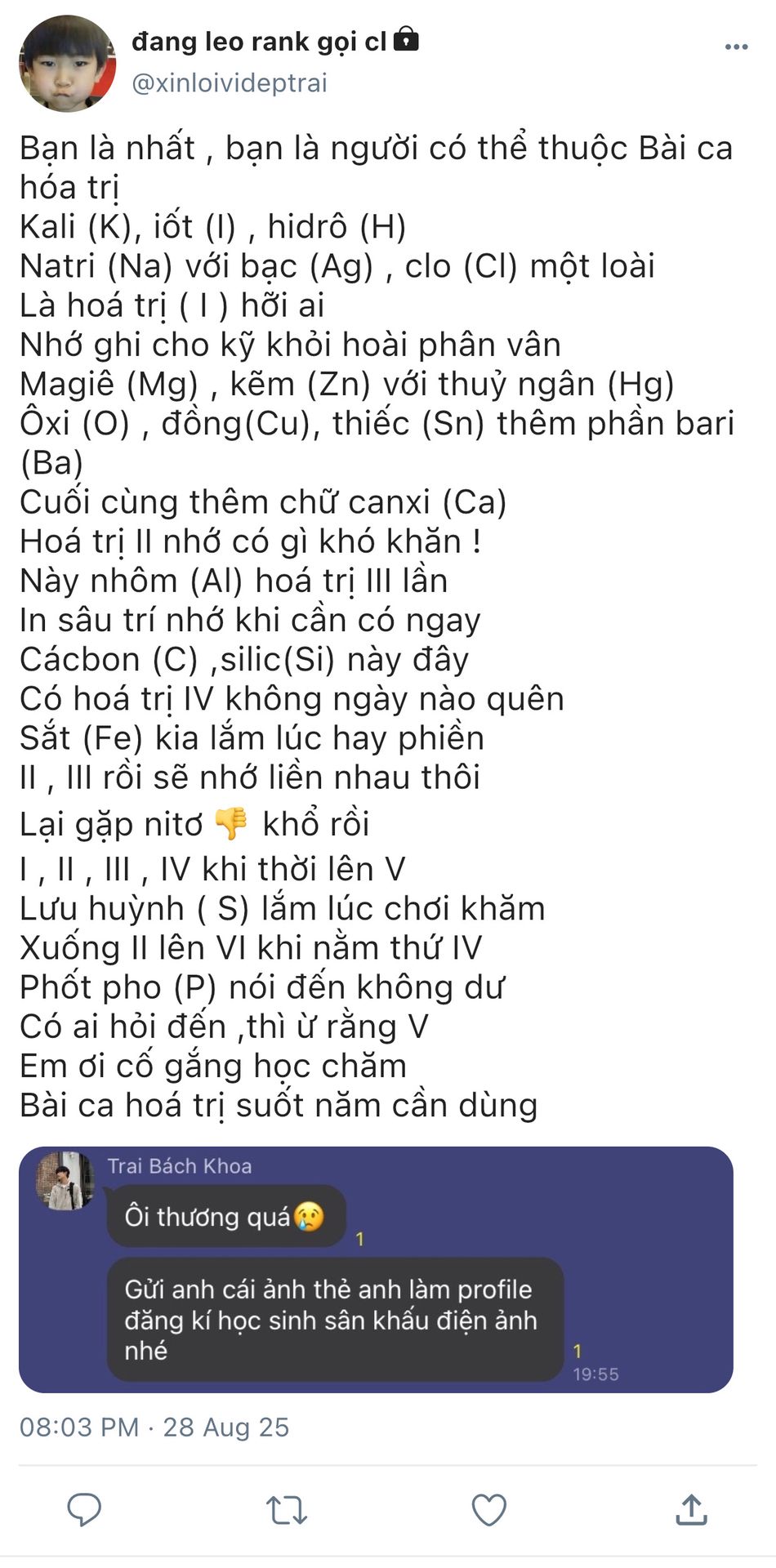This screenshot has height=1568, width=776.
Task: Open the tweet's three-dot overflow menu
Action: coord(736,47)
